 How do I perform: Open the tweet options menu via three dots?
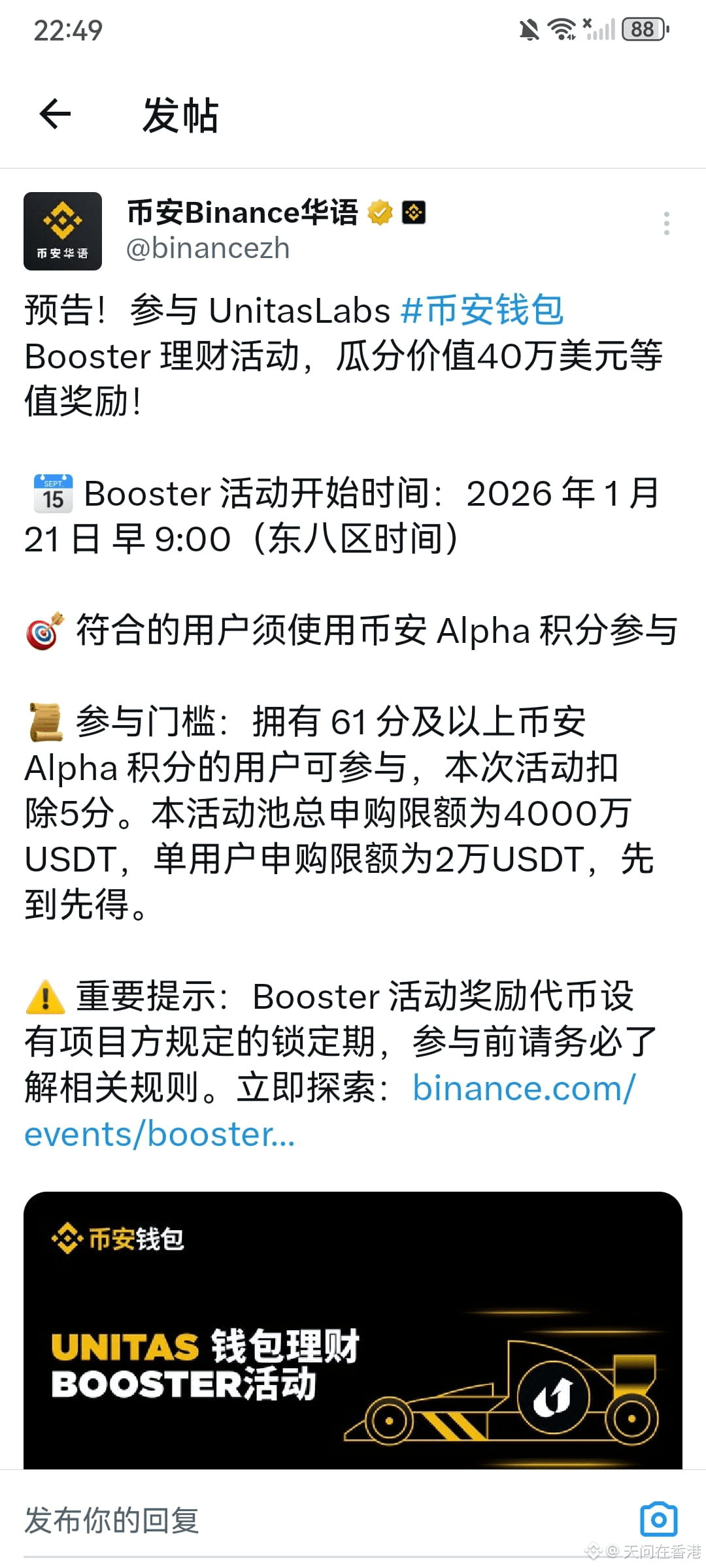click(667, 224)
